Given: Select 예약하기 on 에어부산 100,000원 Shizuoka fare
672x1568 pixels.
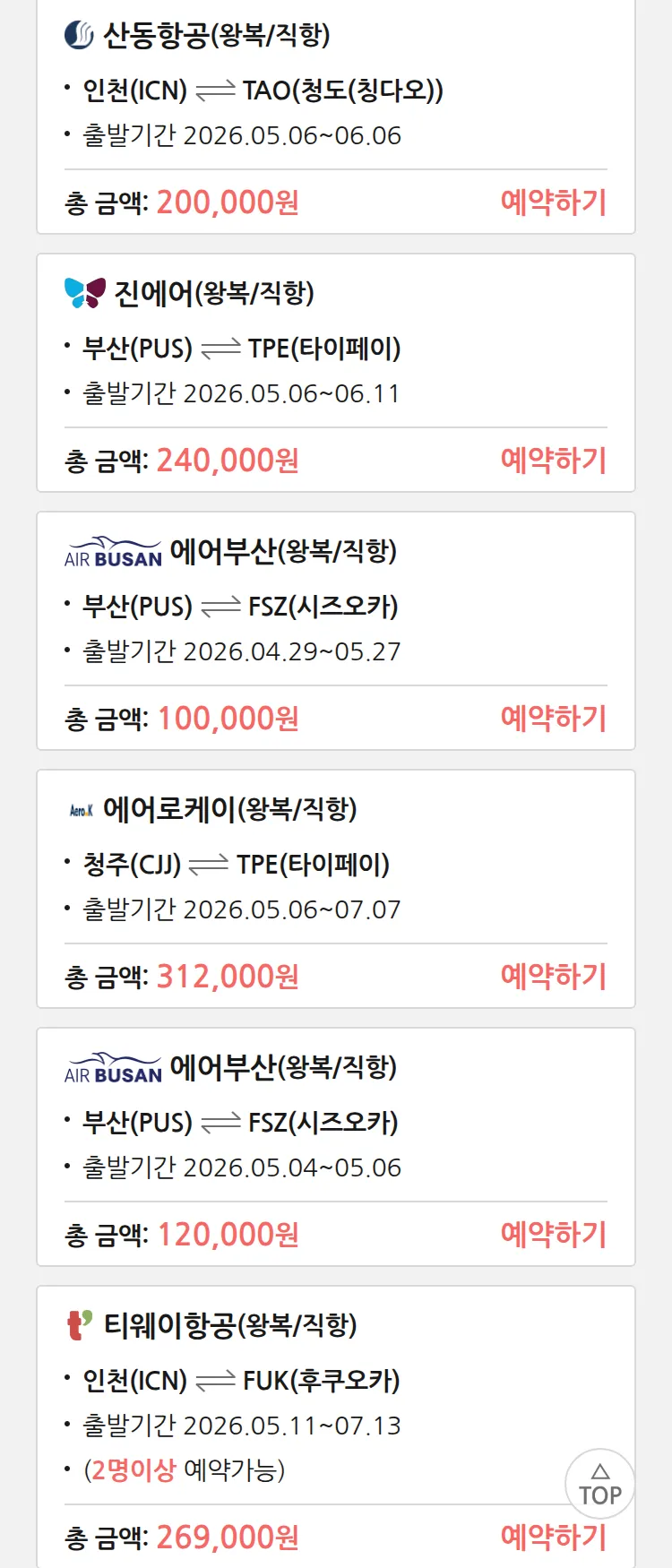Looking at the screenshot, I should (553, 719).
